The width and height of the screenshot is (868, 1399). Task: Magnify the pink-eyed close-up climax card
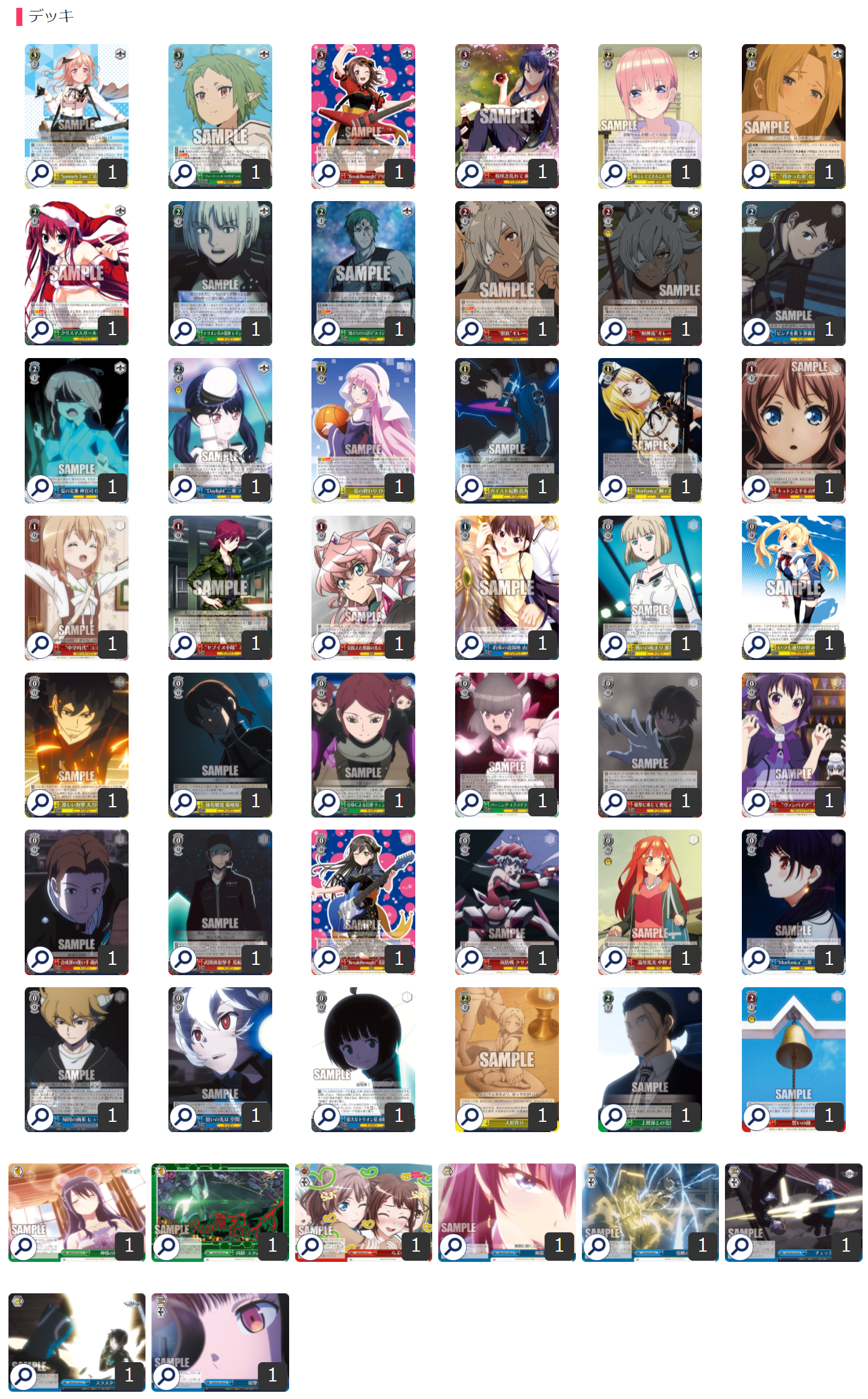166,1375
